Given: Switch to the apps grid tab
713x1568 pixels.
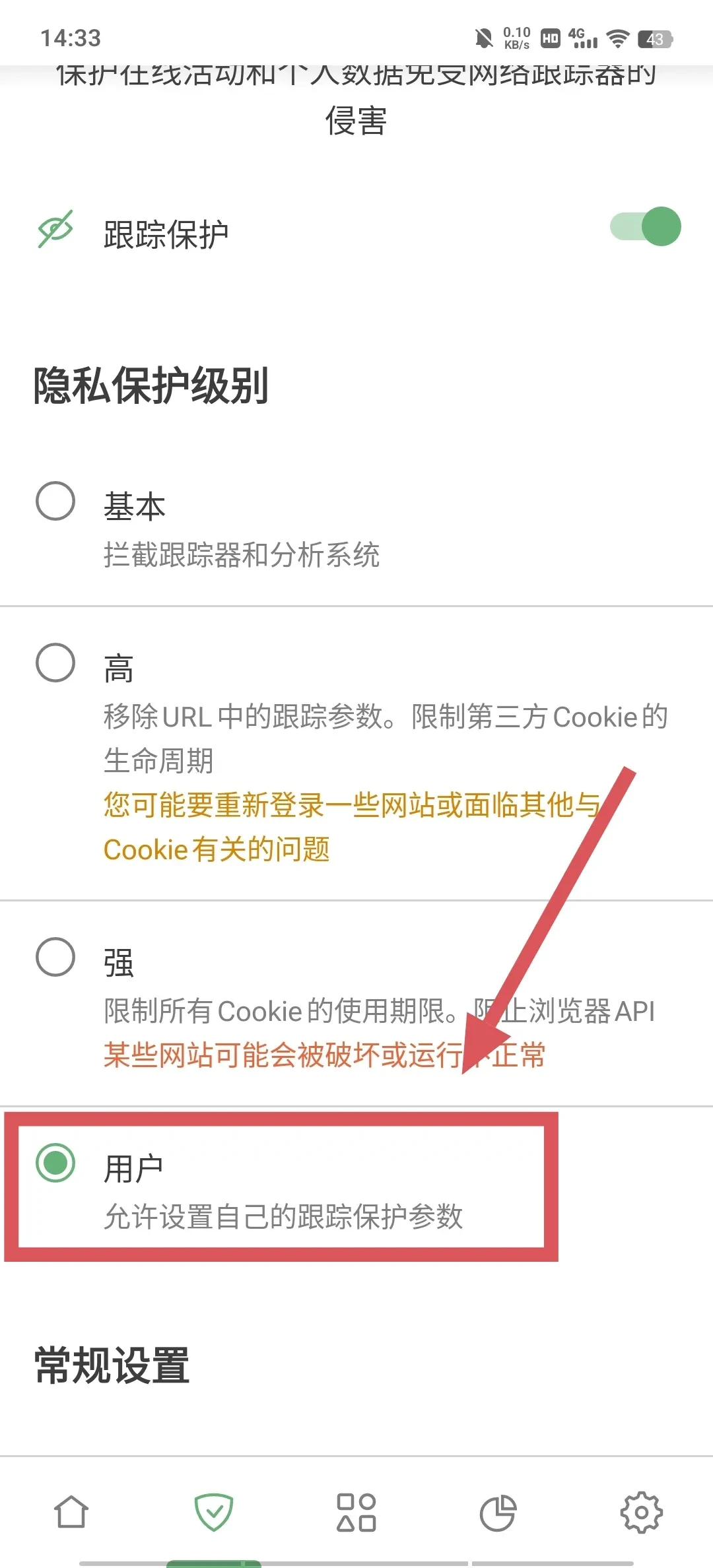Looking at the screenshot, I should click(x=356, y=1513).
